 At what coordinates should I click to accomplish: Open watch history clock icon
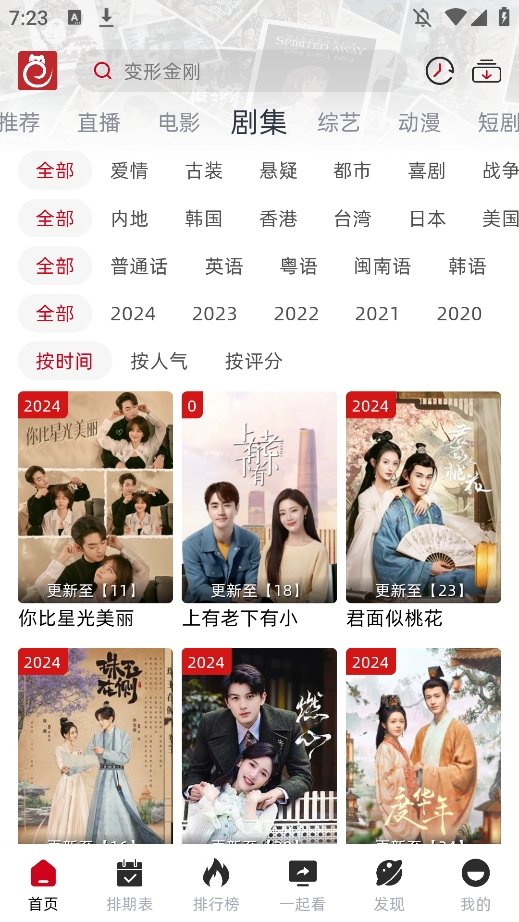[x=439, y=71]
